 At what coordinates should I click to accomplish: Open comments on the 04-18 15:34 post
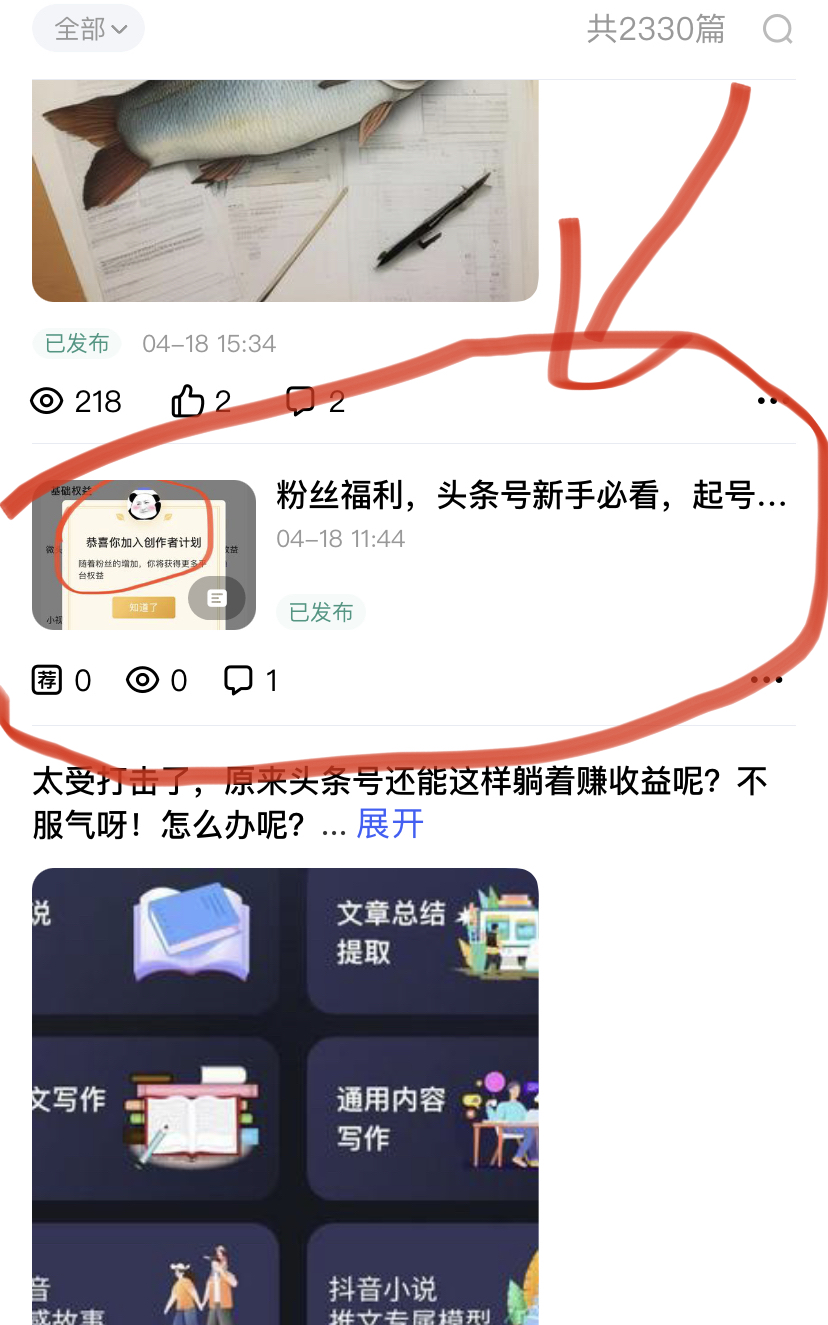click(x=314, y=402)
